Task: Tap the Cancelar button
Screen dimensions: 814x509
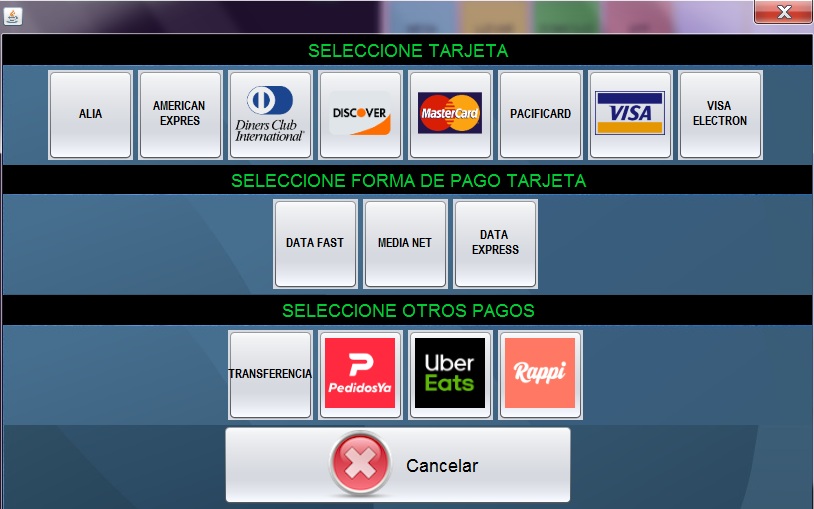Action: (x=398, y=465)
